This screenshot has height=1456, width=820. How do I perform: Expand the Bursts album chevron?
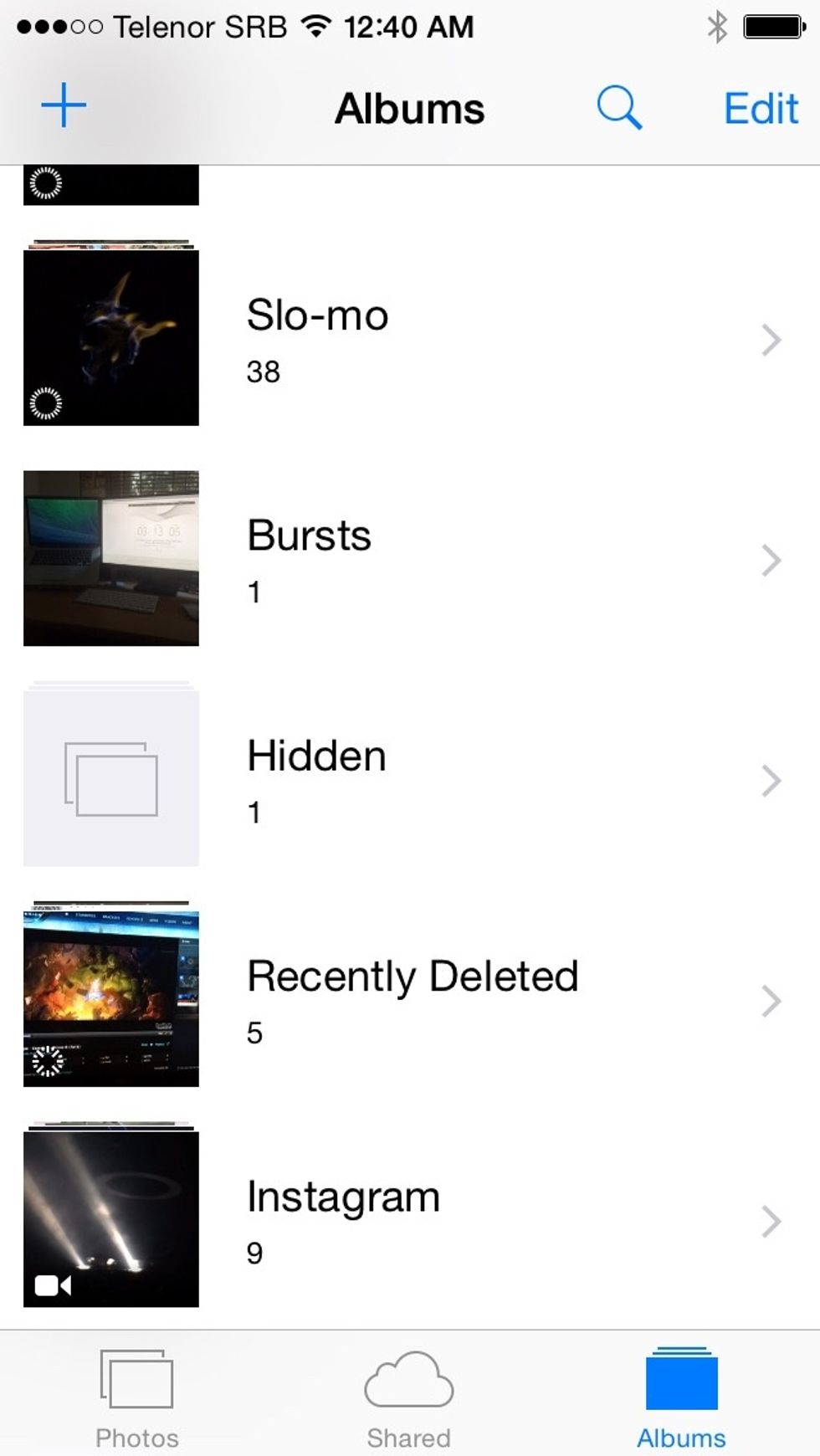point(771,561)
